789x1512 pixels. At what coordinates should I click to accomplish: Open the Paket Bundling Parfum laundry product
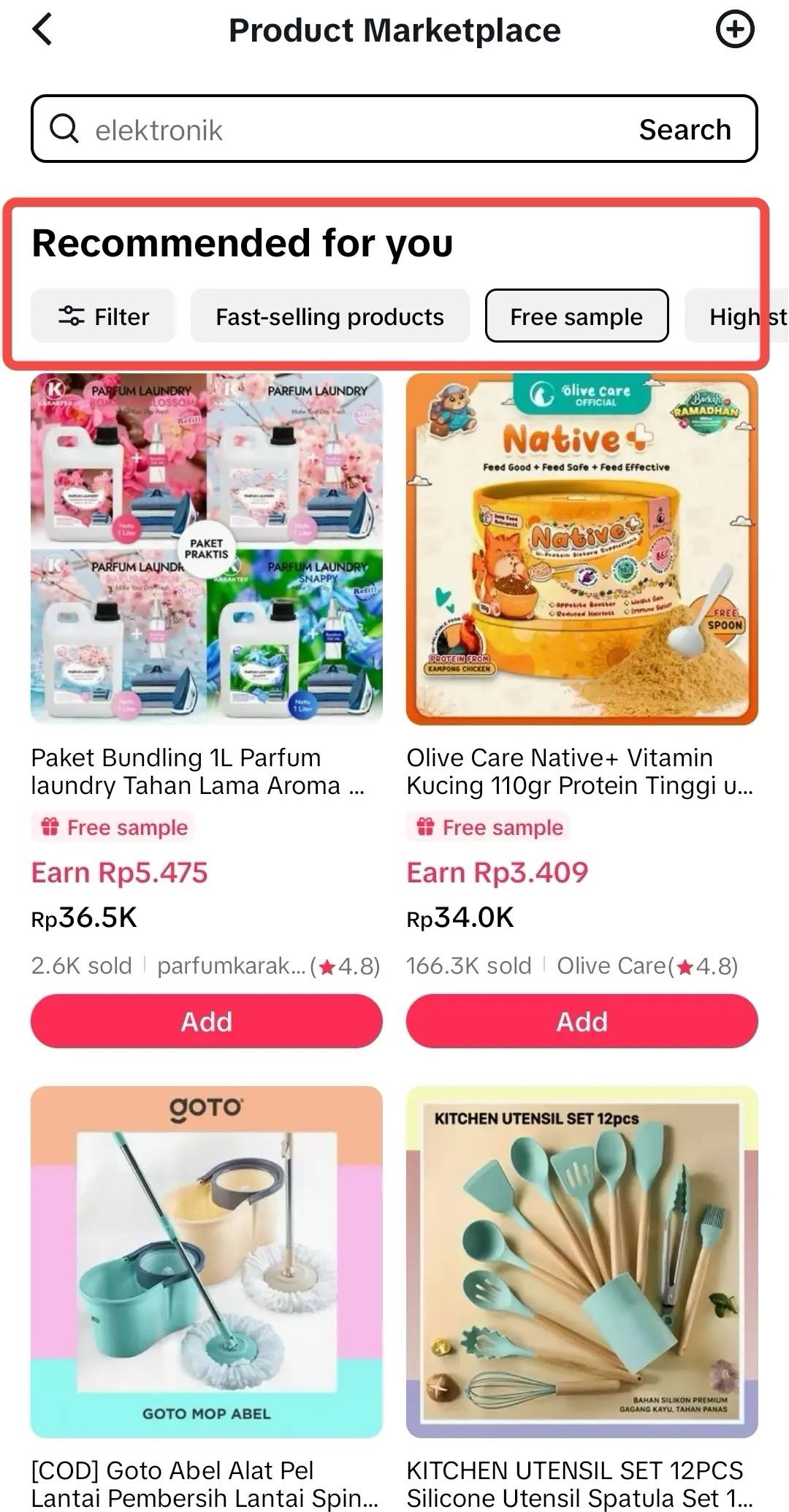coord(207,549)
